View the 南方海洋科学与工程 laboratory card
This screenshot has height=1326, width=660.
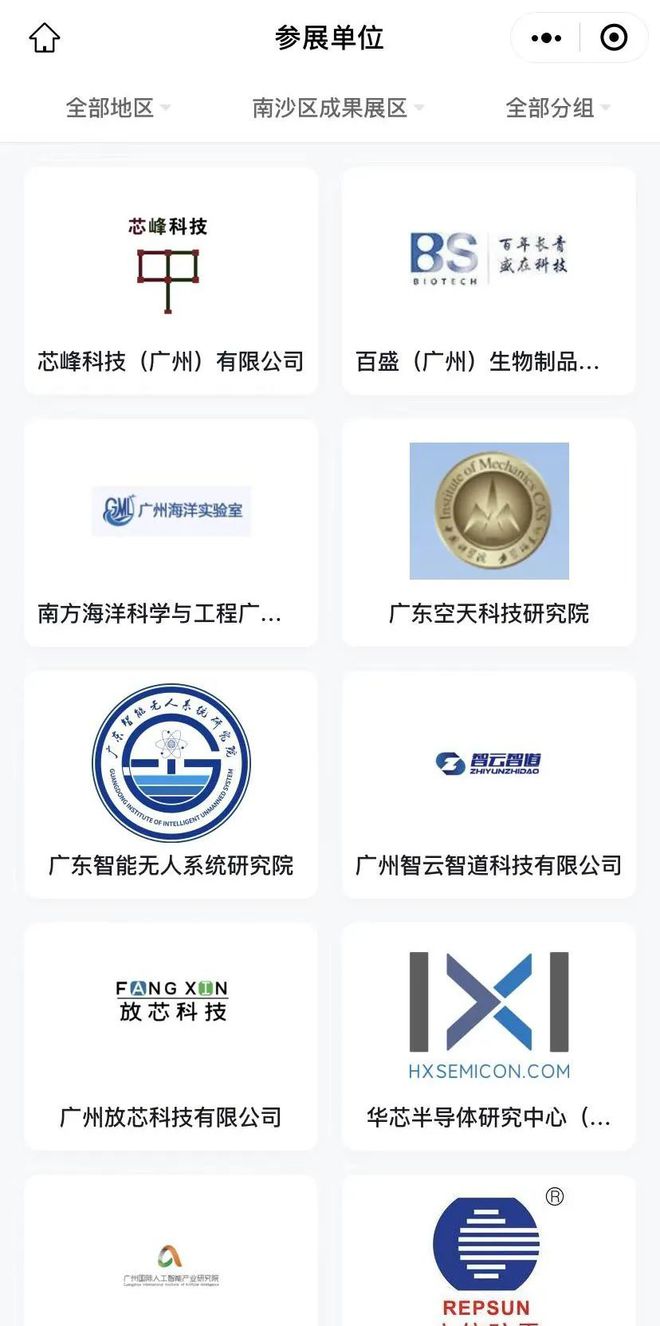click(171, 533)
